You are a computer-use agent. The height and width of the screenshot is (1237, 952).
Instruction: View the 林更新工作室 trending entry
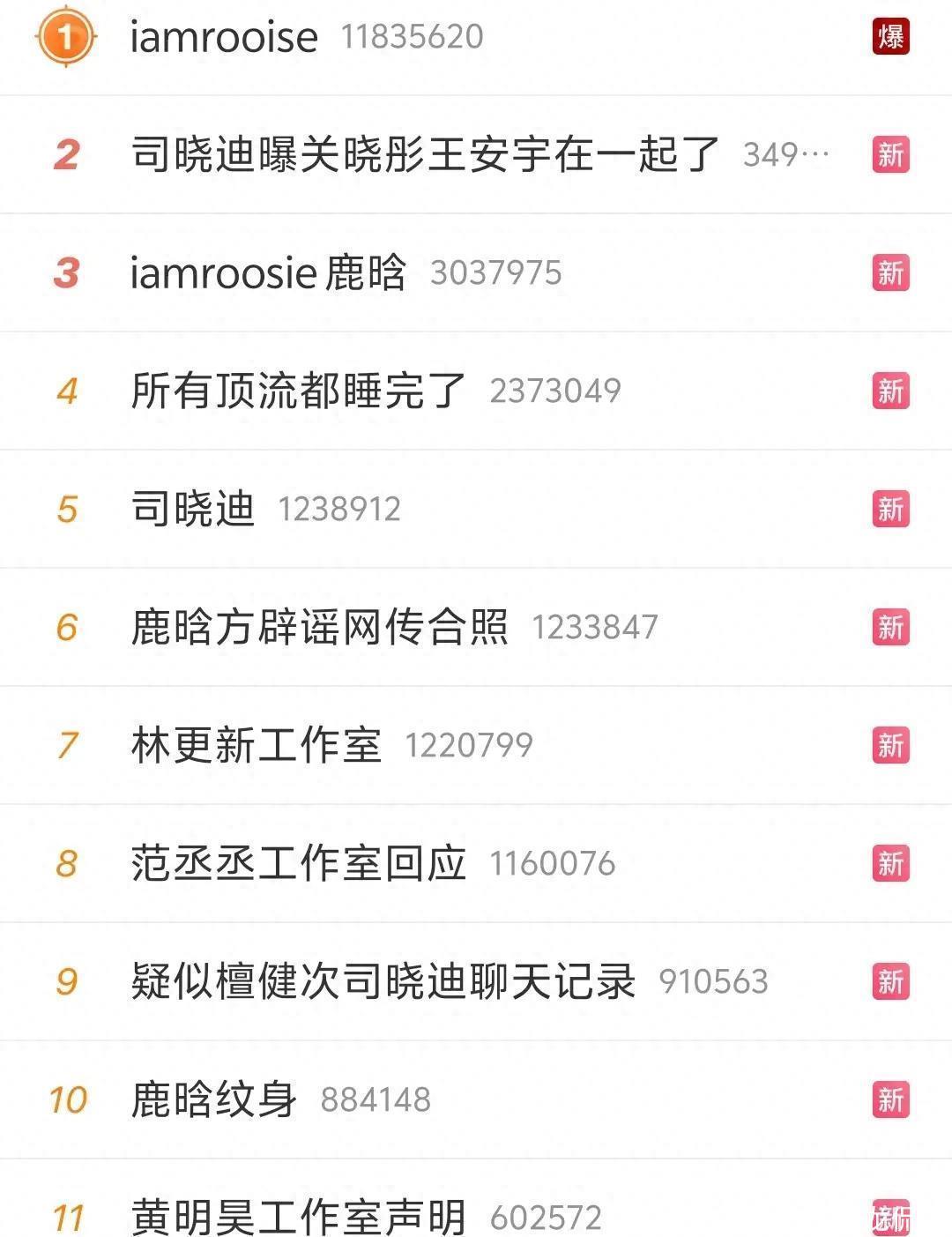(256, 745)
